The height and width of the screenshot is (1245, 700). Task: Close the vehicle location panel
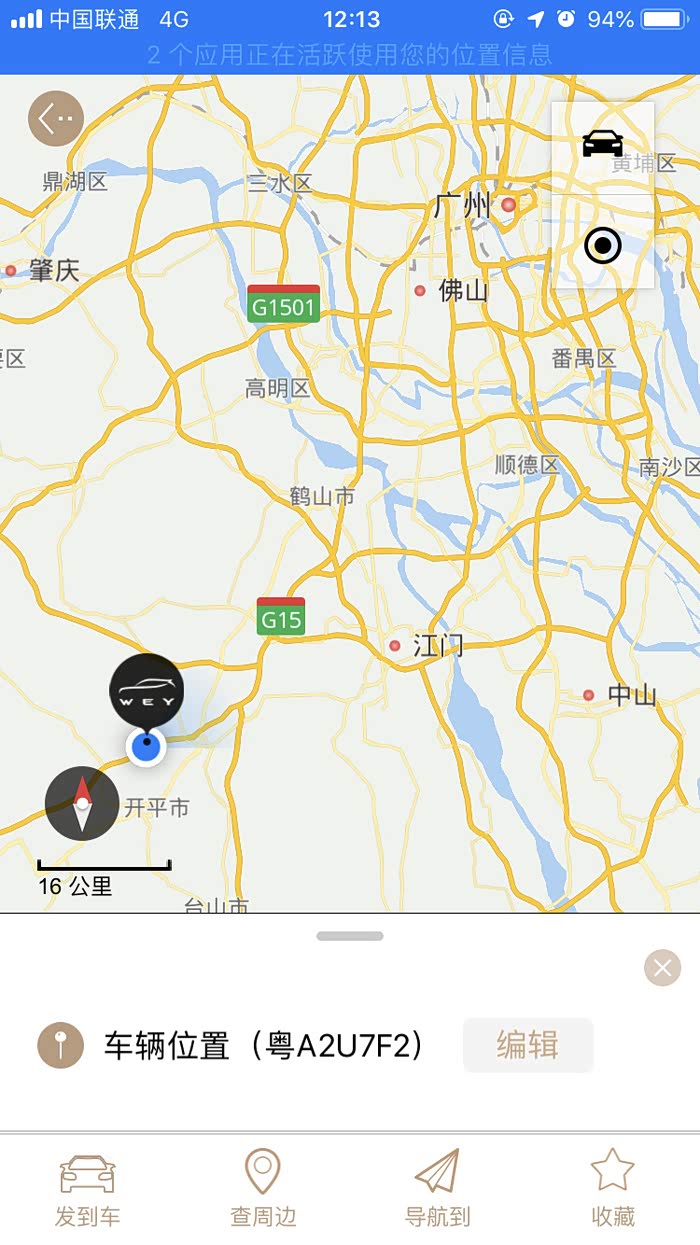coord(662,967)
